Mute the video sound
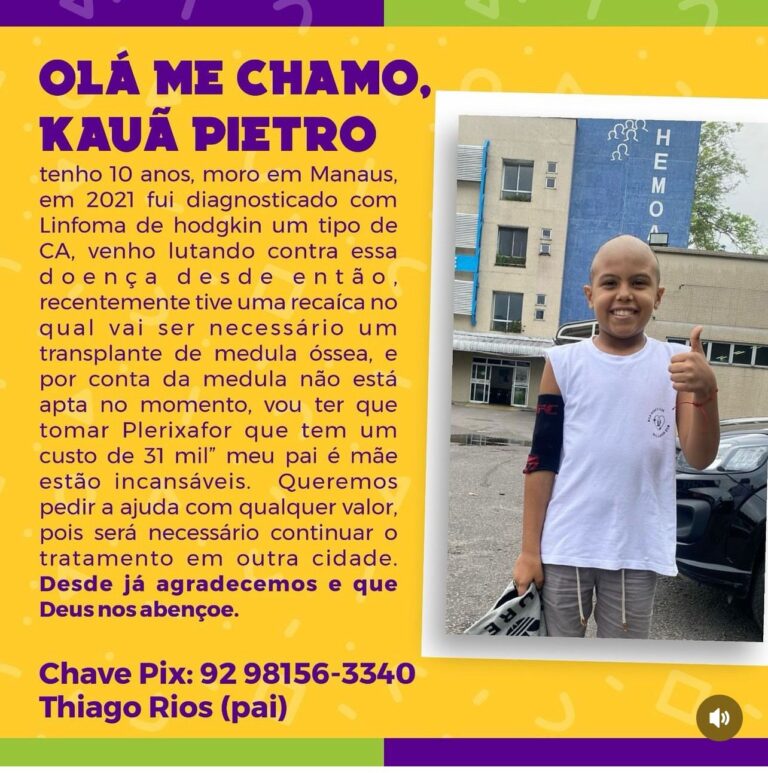Image resolution: width=768 pixels, height=773 pixels. pos(719,717)
